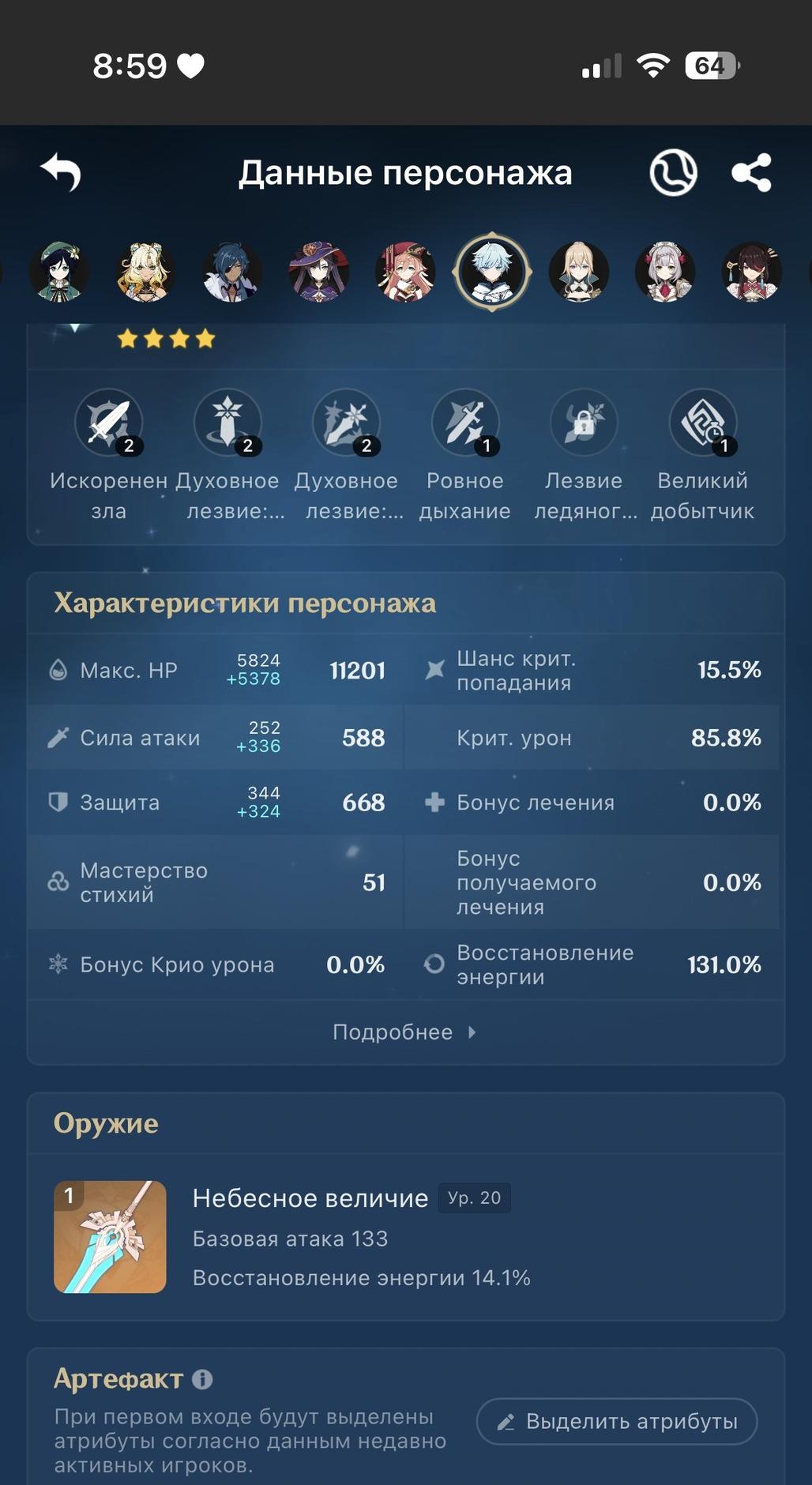
Task: Select Noelle's maid avatar
Action: point(665,272)
